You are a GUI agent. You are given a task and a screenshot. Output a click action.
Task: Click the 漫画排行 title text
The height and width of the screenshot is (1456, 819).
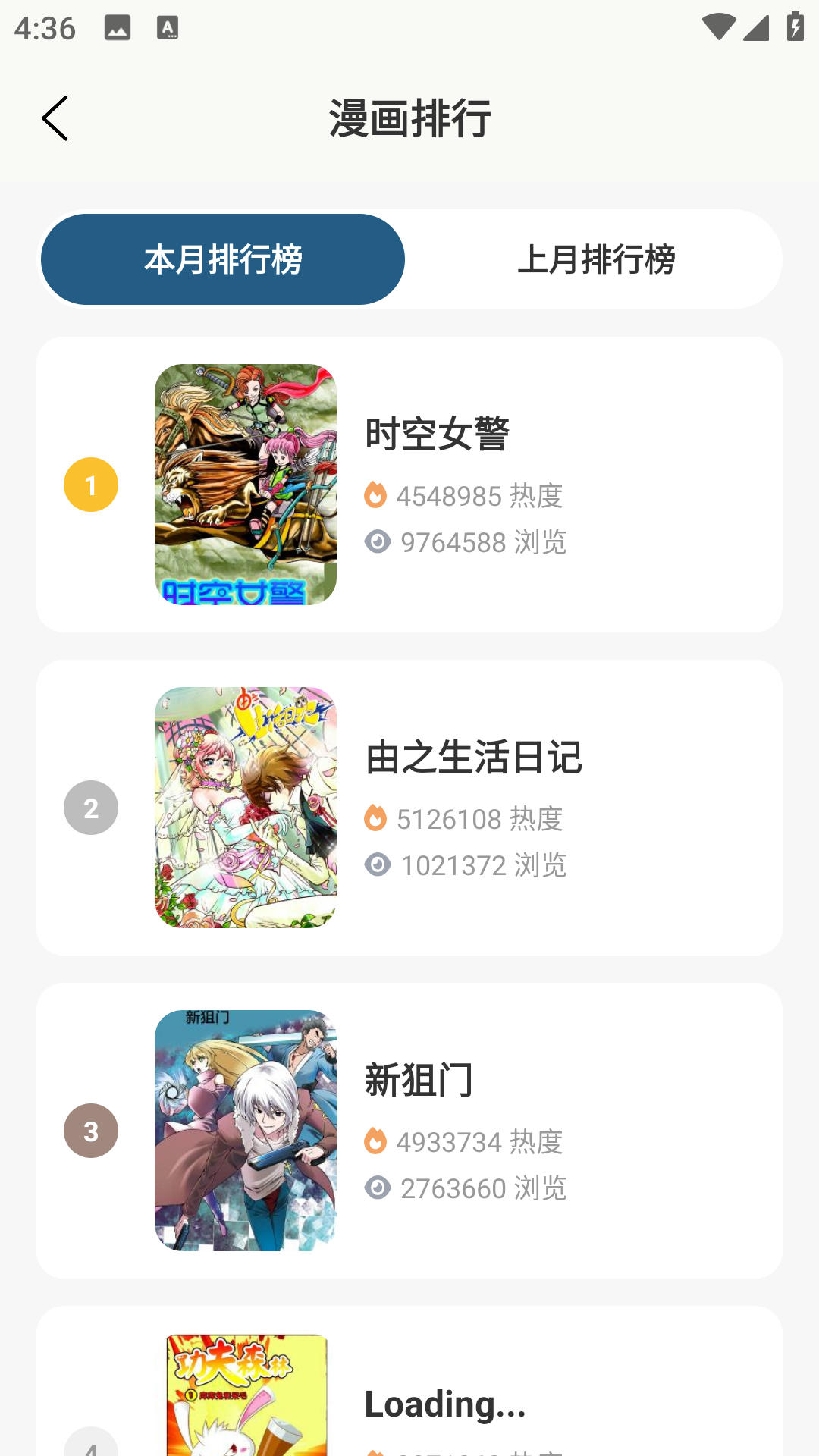[x=409, y=119]
